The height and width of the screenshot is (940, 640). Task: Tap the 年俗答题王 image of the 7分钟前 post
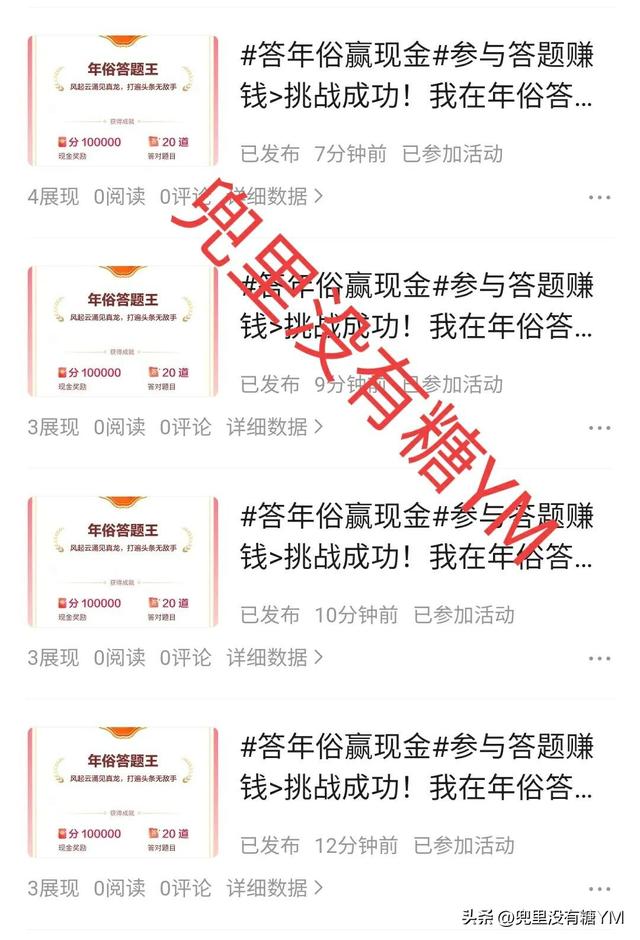click(x=122, y=100)
